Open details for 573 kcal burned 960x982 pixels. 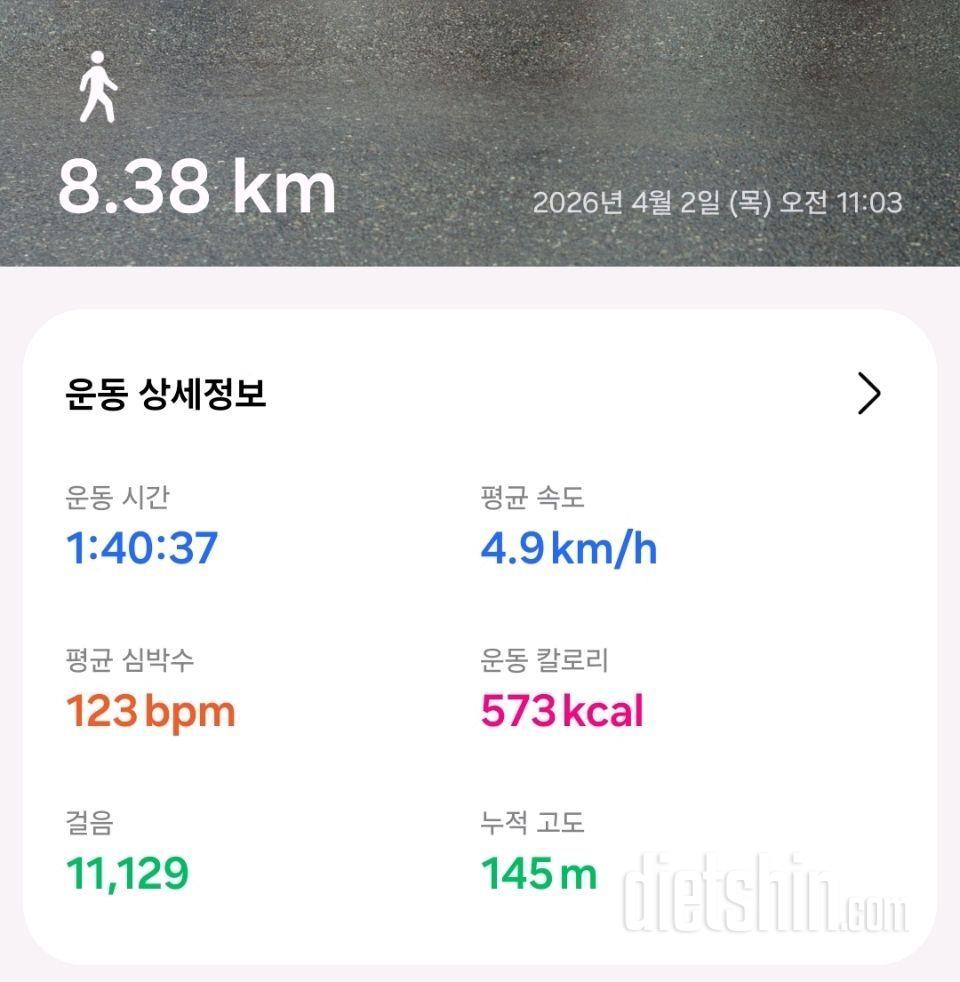click(x=562, y=712)
